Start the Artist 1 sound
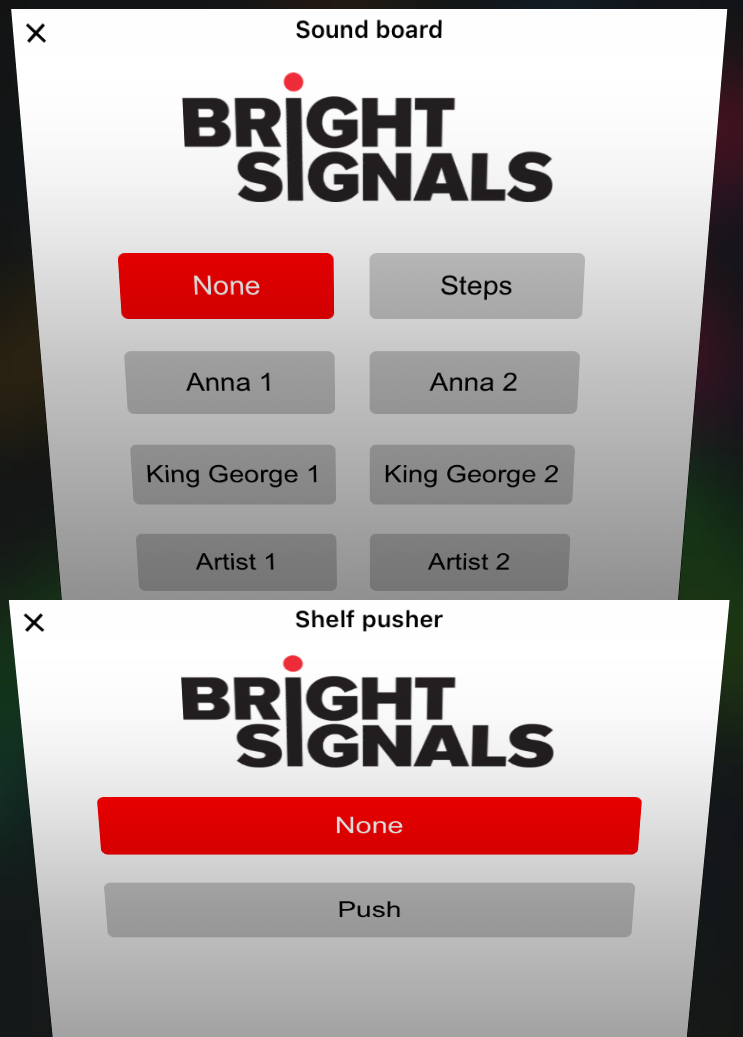Screen dimensions: 743x1037 click(236, 562)
